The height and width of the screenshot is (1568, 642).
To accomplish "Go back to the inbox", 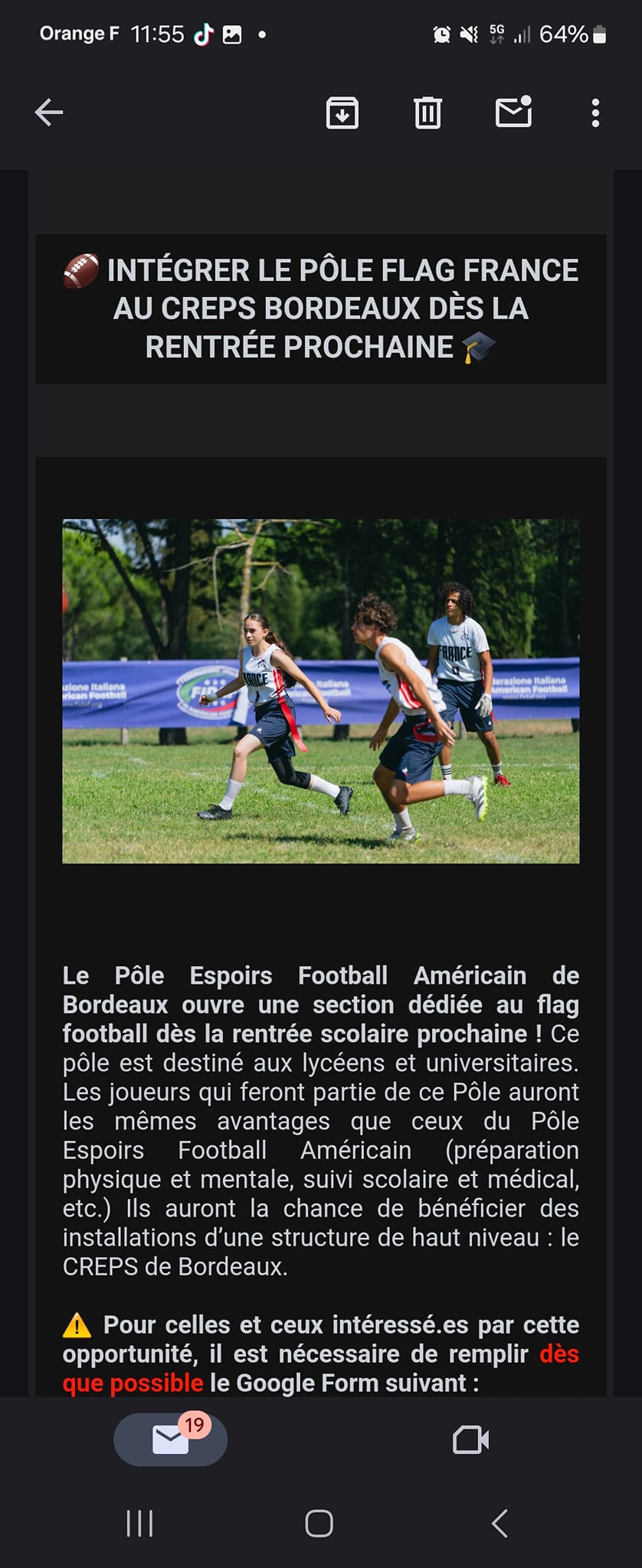I will 49,113.
